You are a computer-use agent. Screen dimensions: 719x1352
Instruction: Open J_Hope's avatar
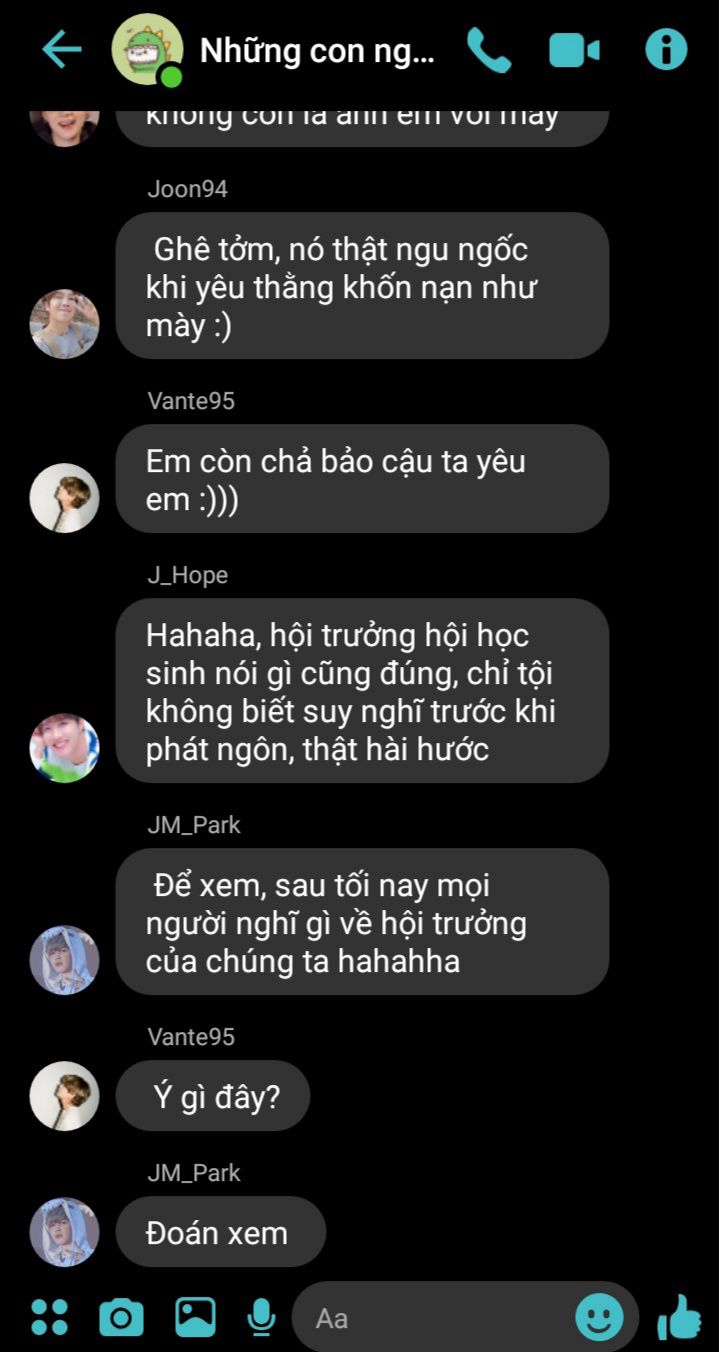65,748
